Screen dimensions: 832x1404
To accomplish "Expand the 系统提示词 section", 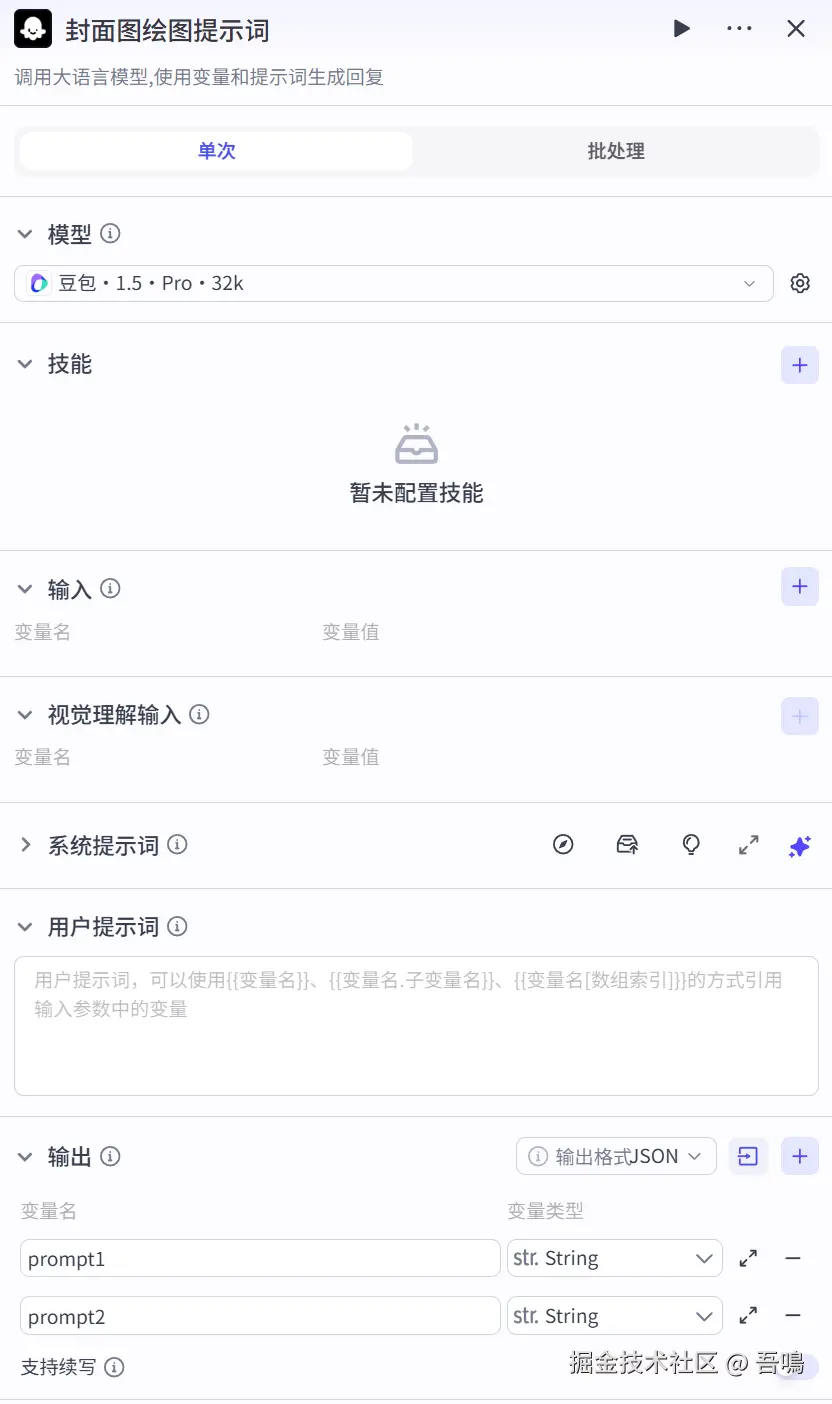I will coord(26,846).
